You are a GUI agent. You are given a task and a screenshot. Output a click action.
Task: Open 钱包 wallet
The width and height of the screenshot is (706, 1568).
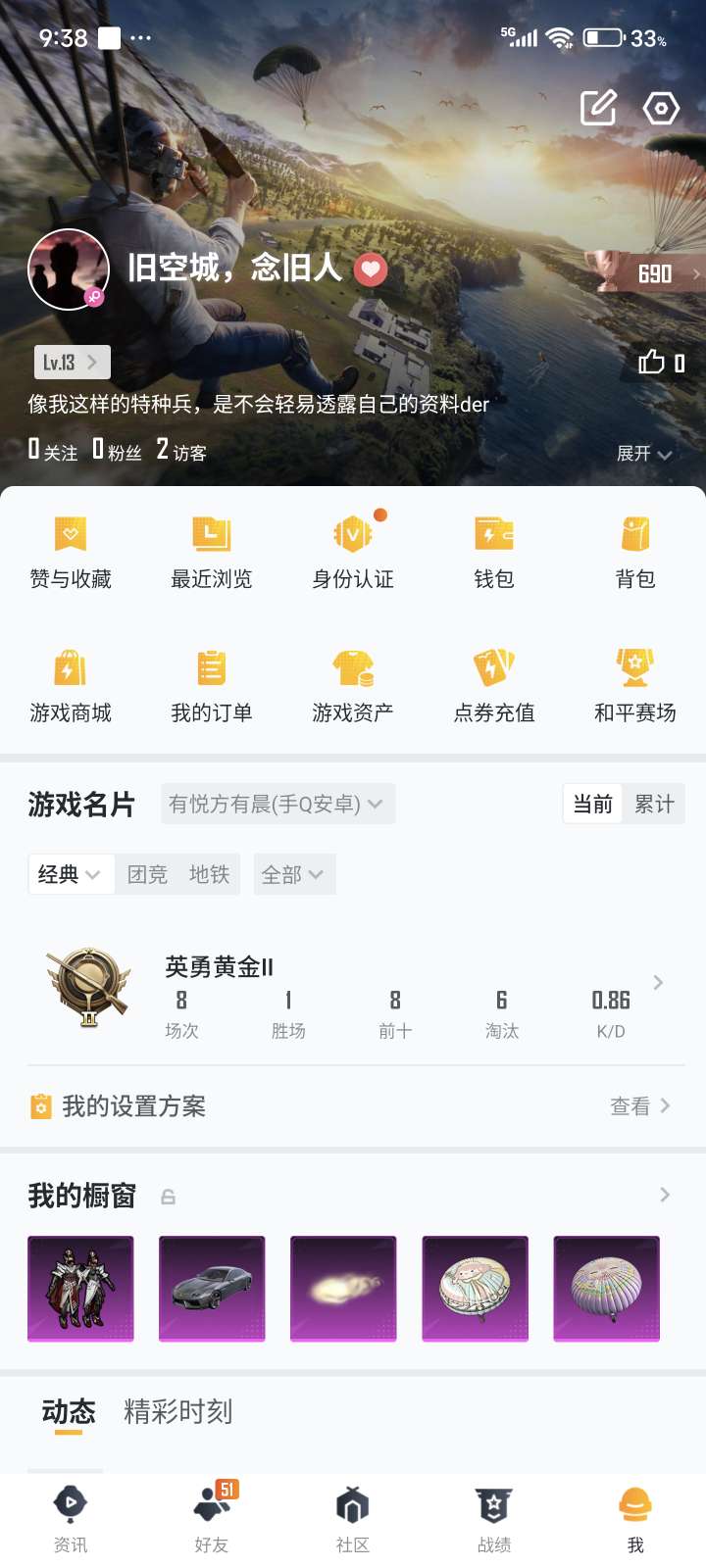[494, 553]
